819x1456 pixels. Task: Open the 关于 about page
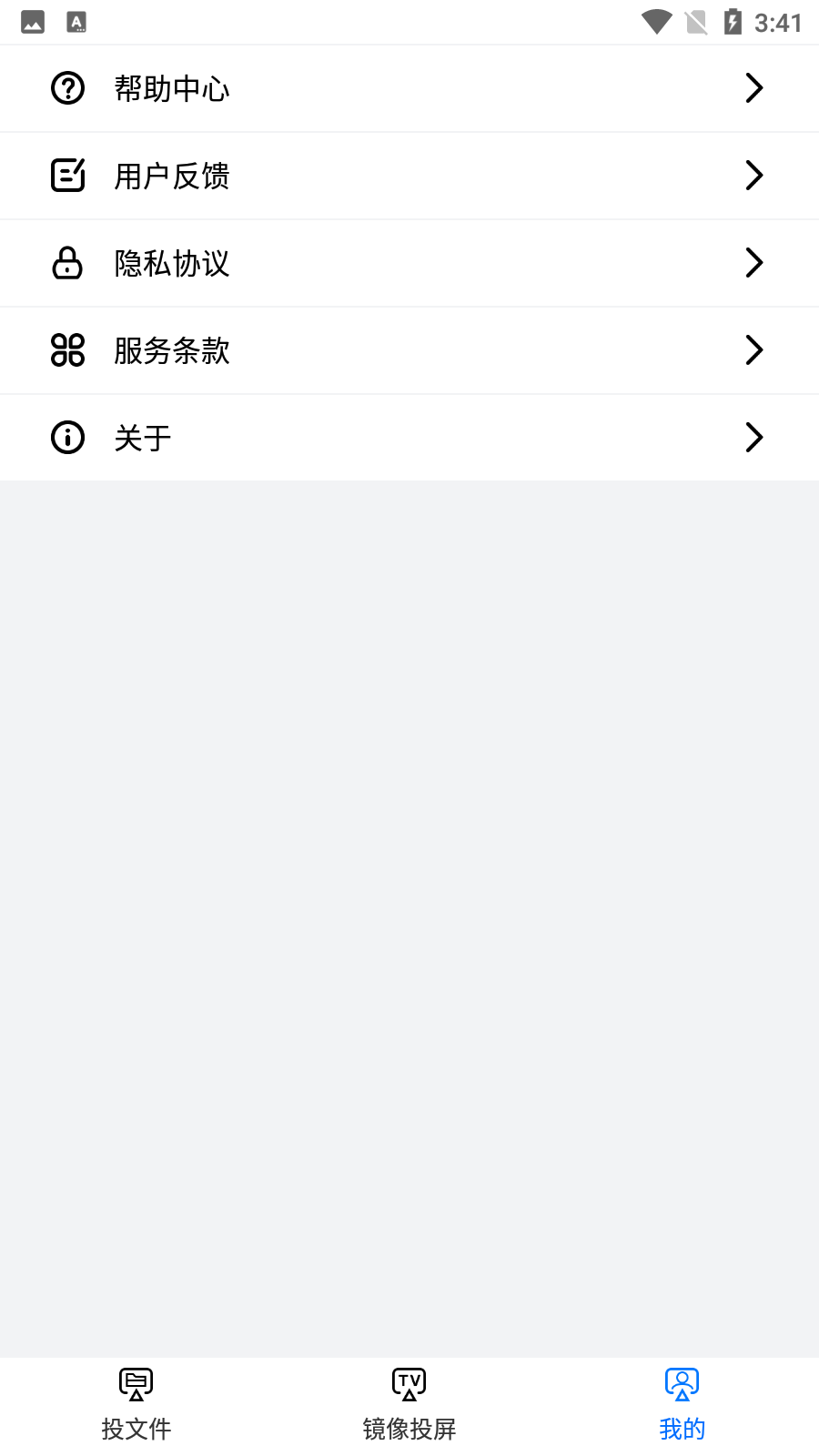[x=409, y=438]
